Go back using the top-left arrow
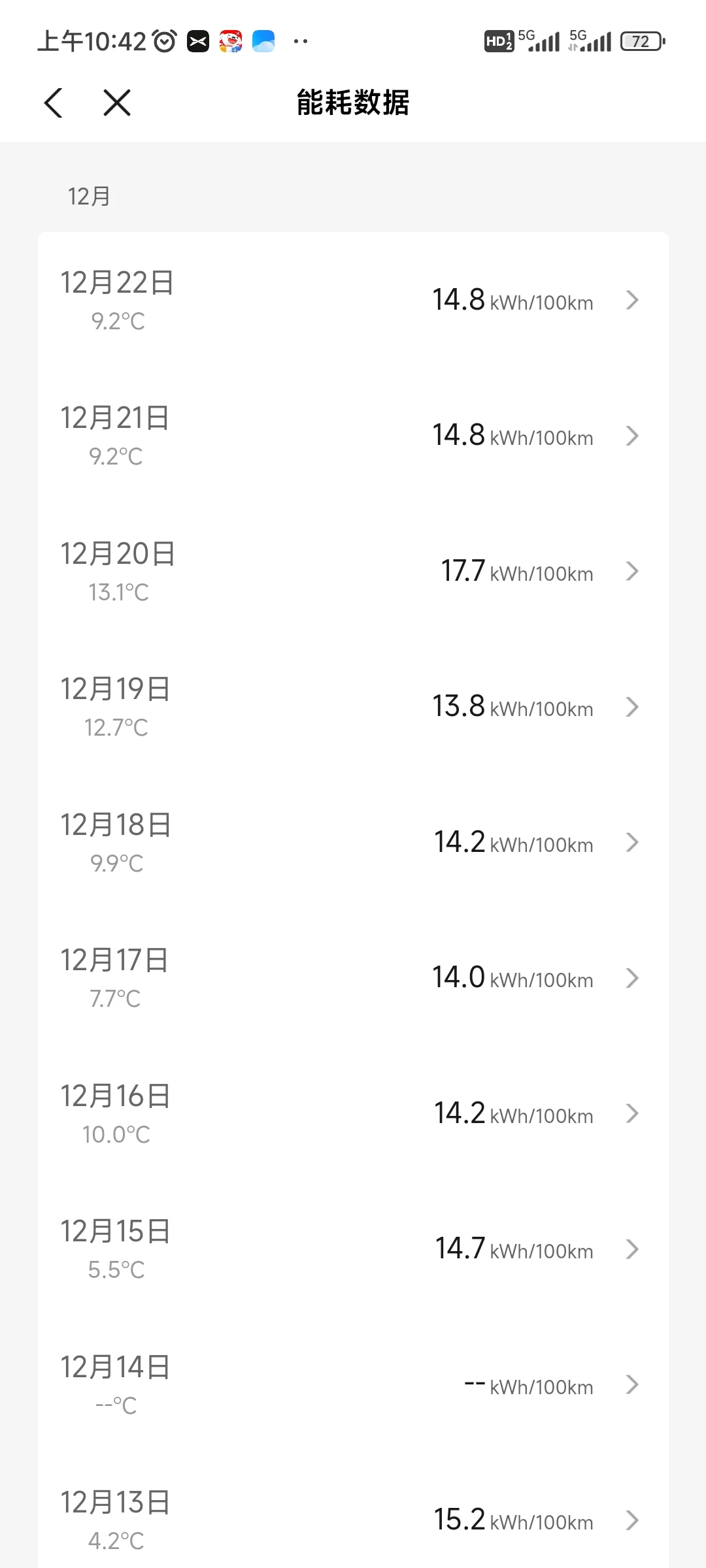The width and height of the screenshot is (706, 1568). tap(54, 103)
